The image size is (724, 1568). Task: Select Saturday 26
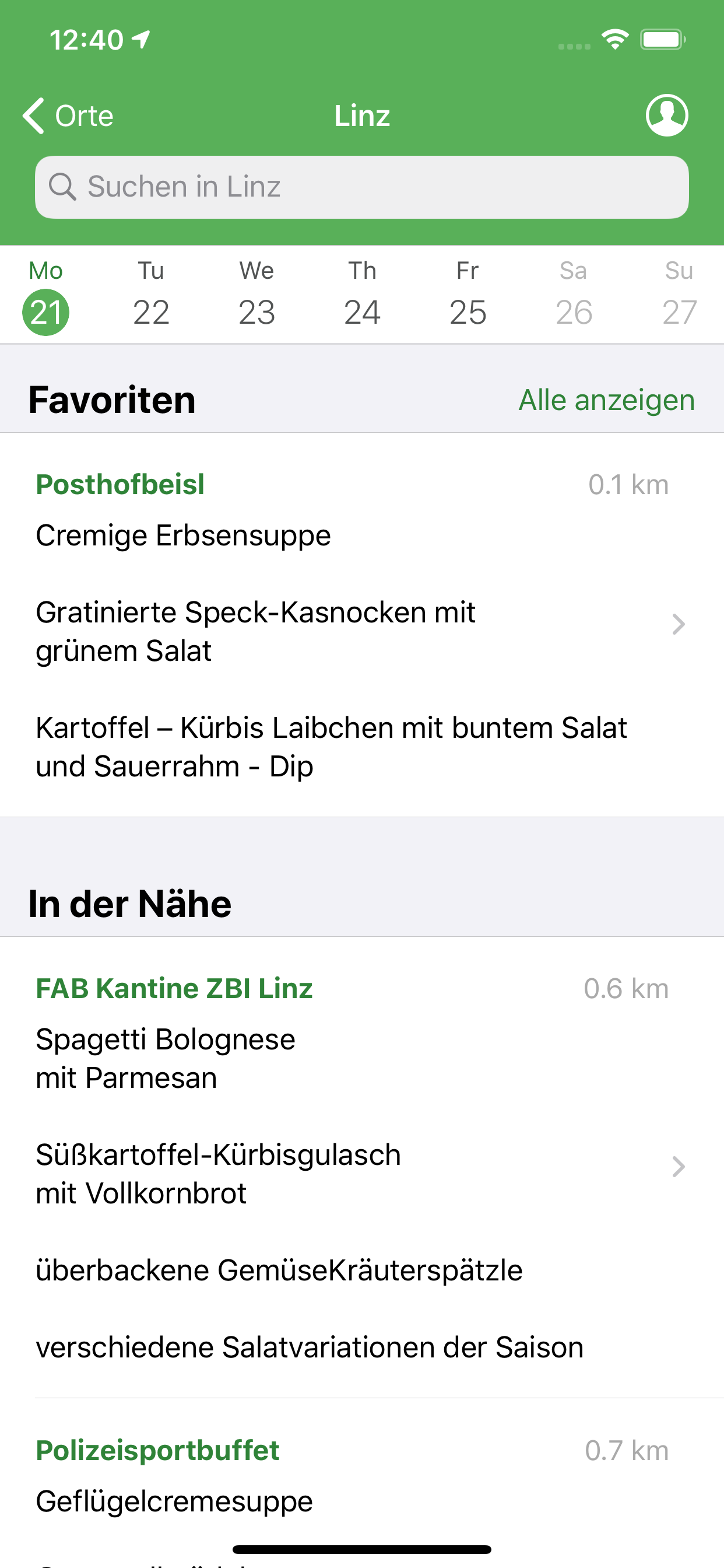(573, 296)
